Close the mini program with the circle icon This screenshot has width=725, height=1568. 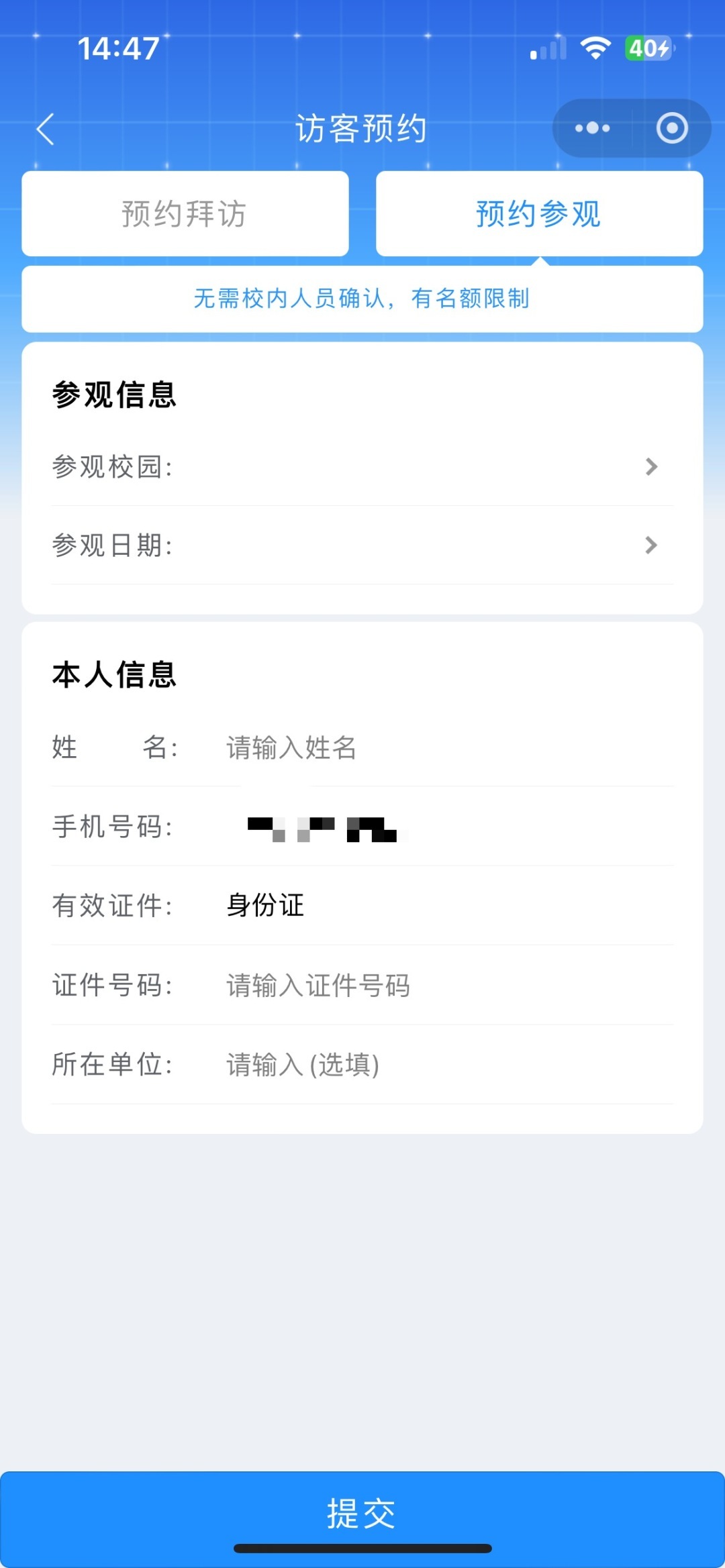click(672, 128)
